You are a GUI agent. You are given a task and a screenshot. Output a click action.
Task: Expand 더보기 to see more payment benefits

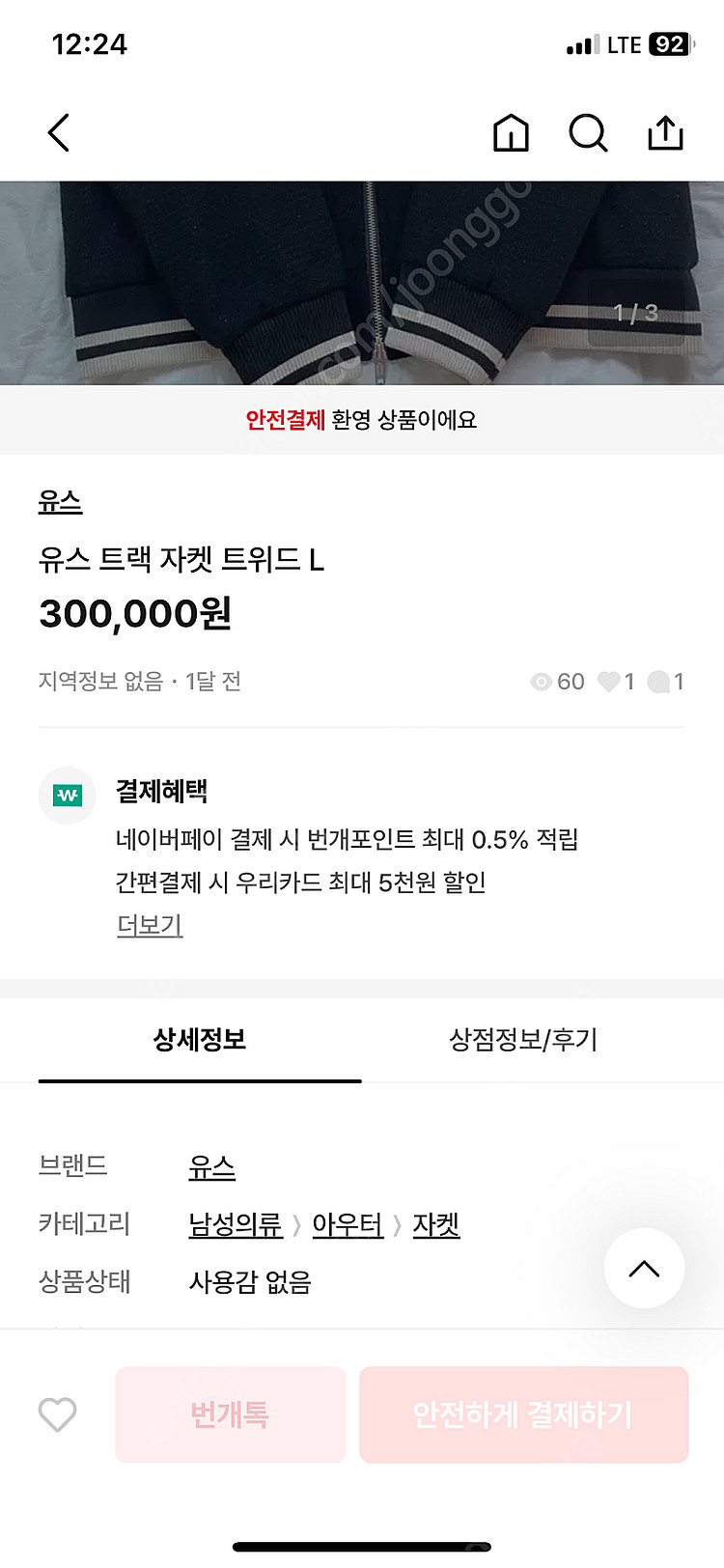(x=149, y=925)
